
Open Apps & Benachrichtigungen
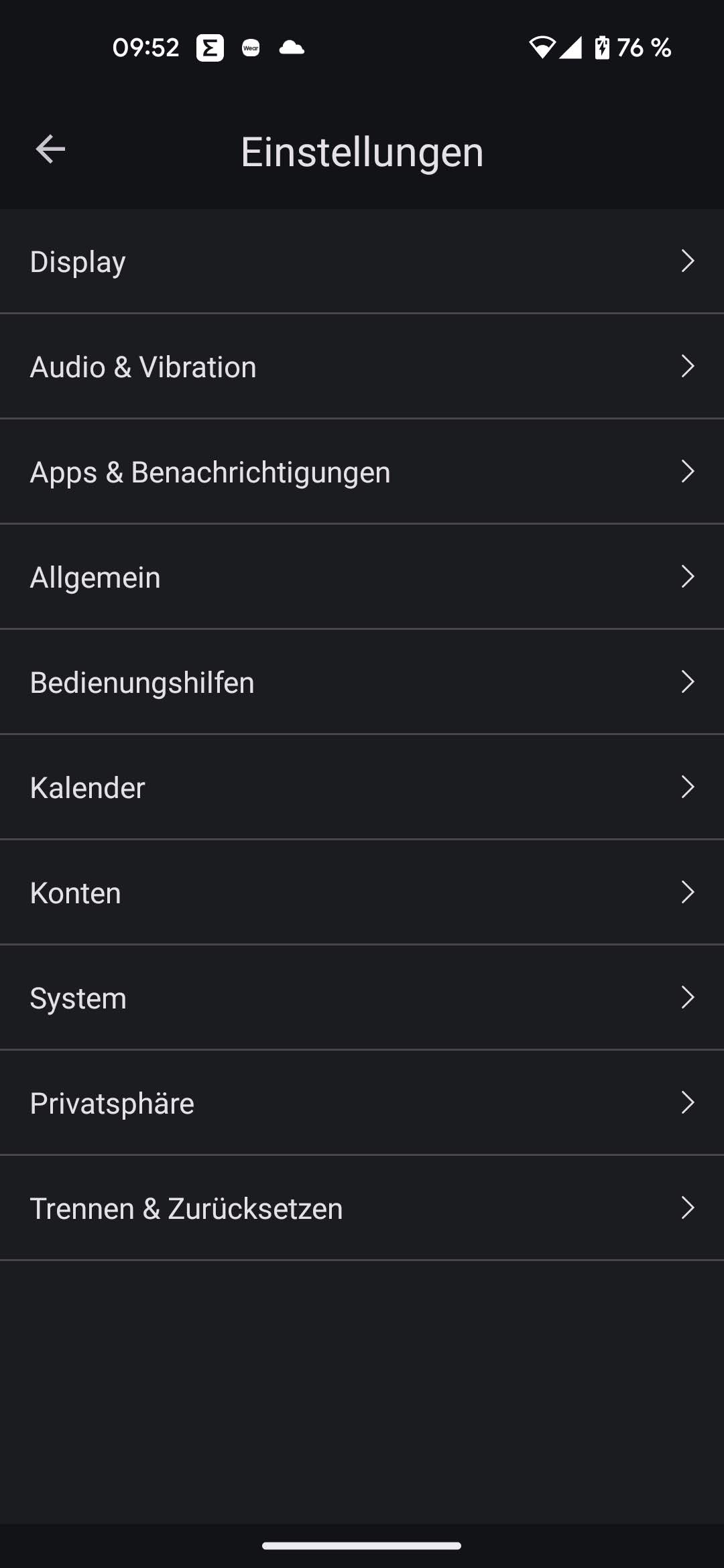(x=362, y=472)
